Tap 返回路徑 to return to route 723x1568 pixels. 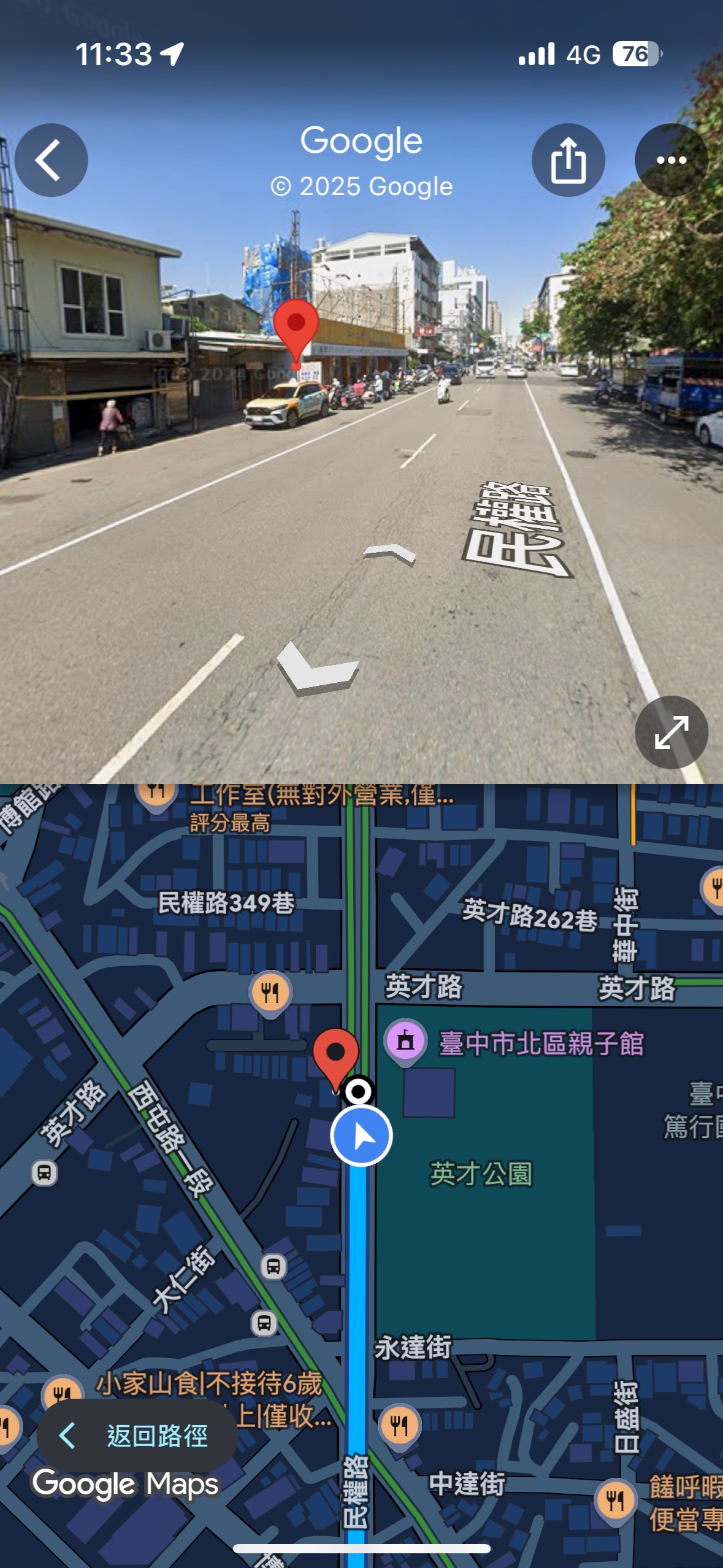pos(137,1435)
